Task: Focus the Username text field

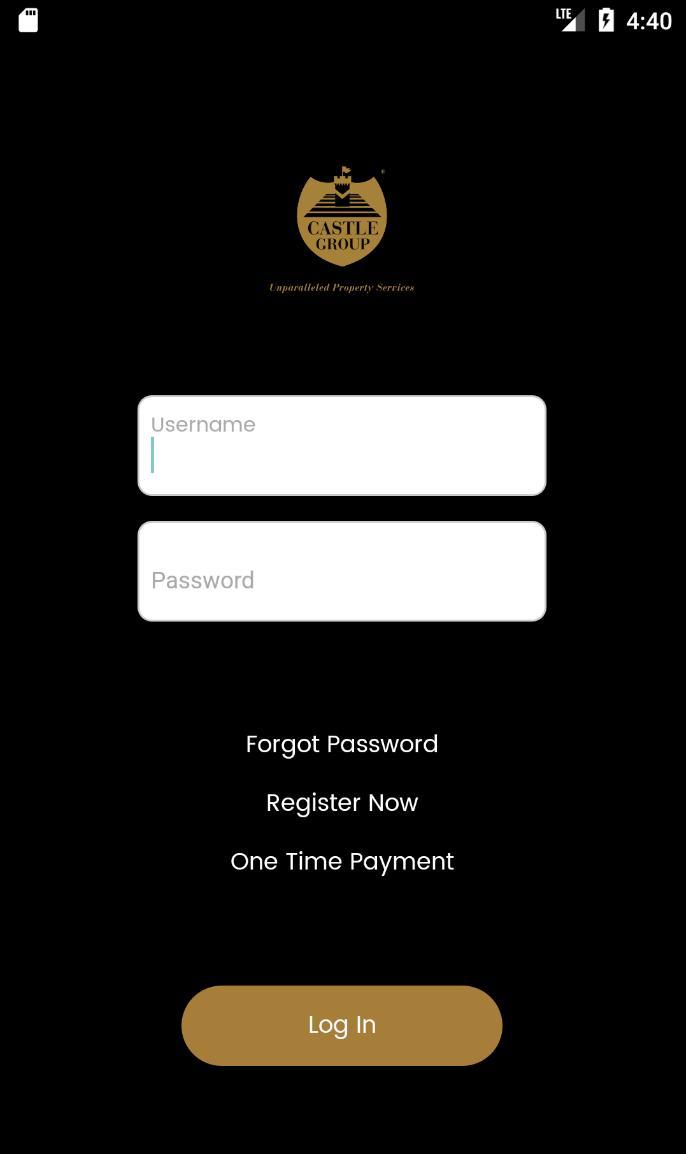Action: click(341, 446)
